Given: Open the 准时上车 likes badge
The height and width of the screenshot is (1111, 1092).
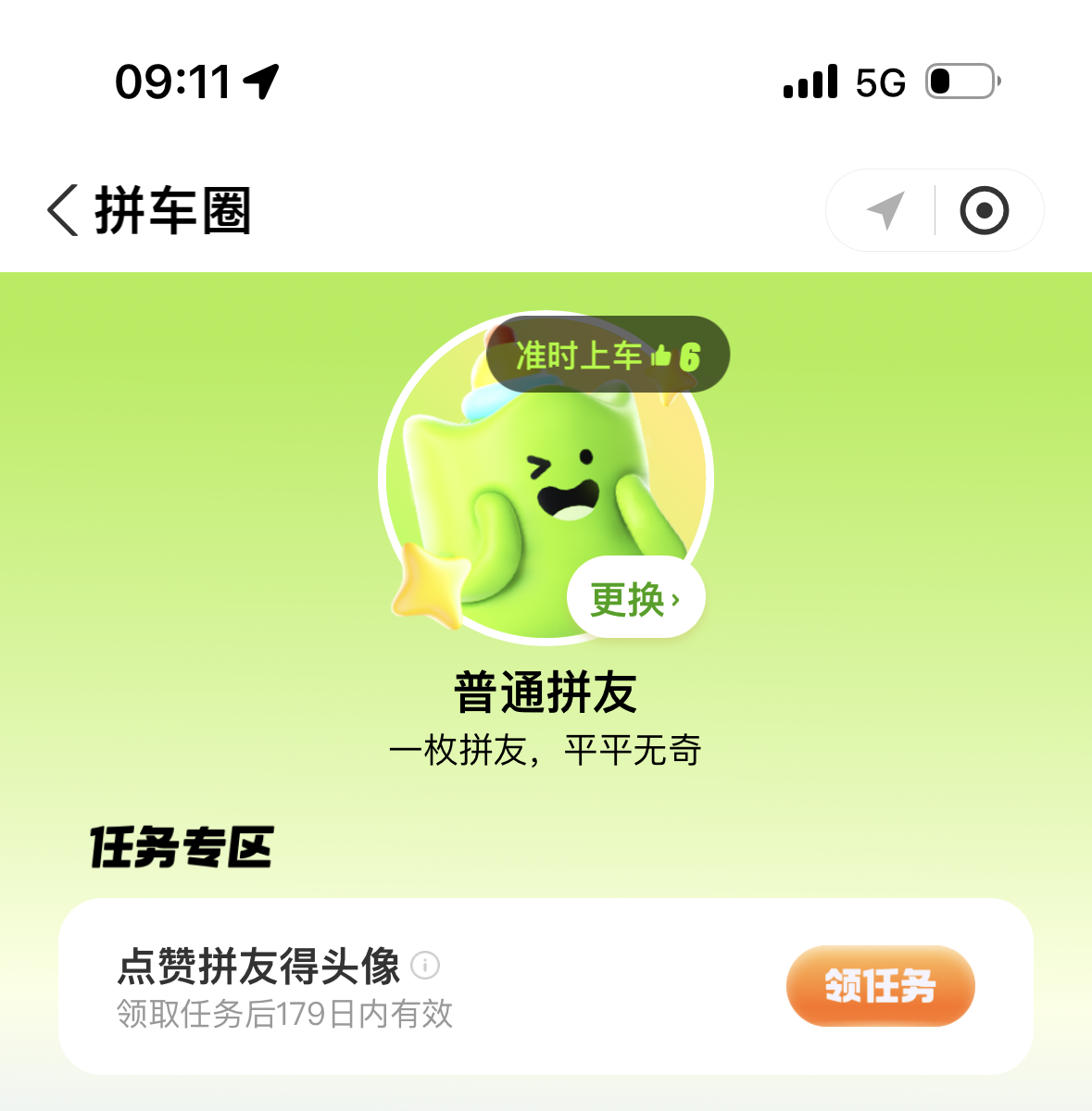Looking at the screenshot, I should click(x=608, y=356).
